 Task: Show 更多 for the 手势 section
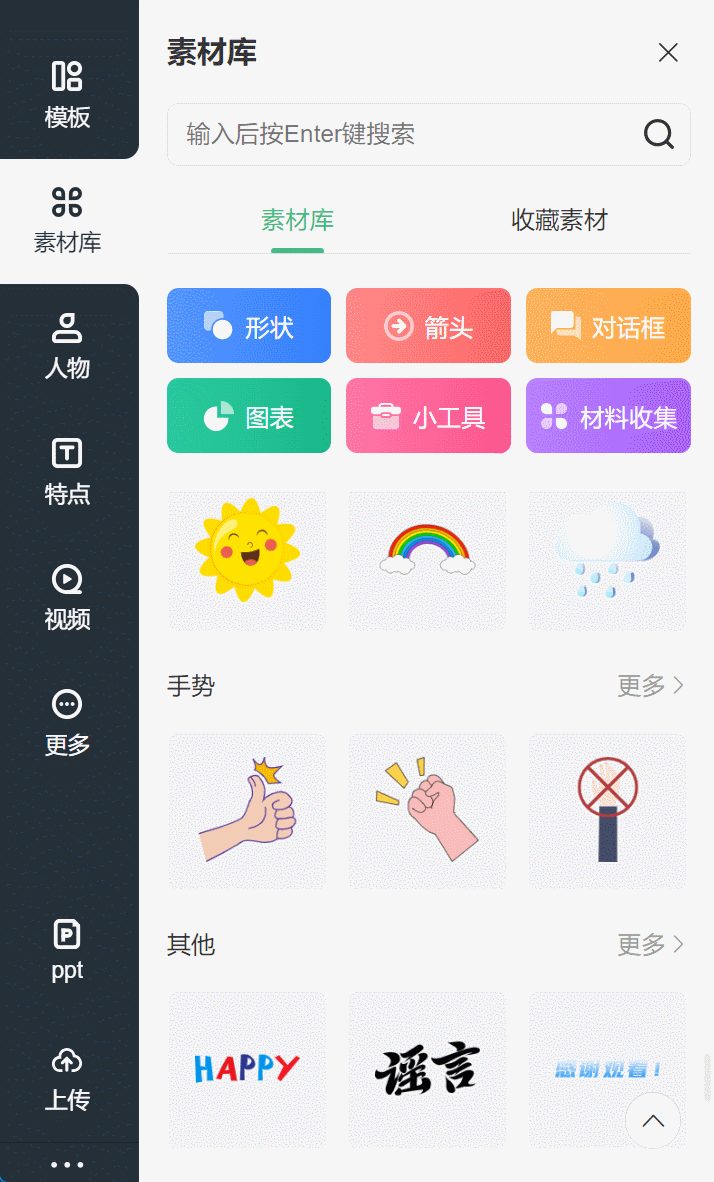click(650, 685)
